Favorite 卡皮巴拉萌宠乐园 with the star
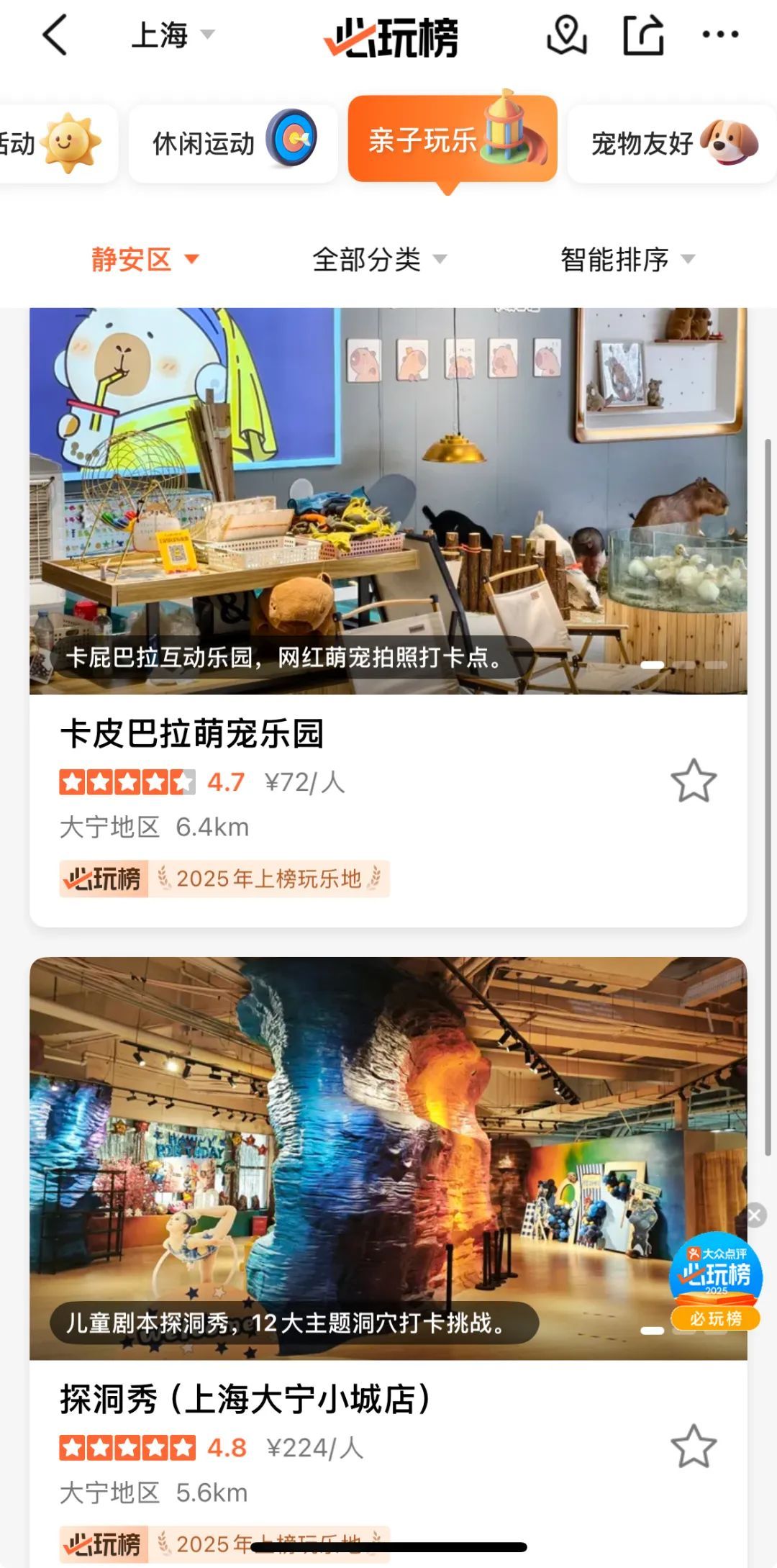The image size is (777, 1568). pos(694,781)
